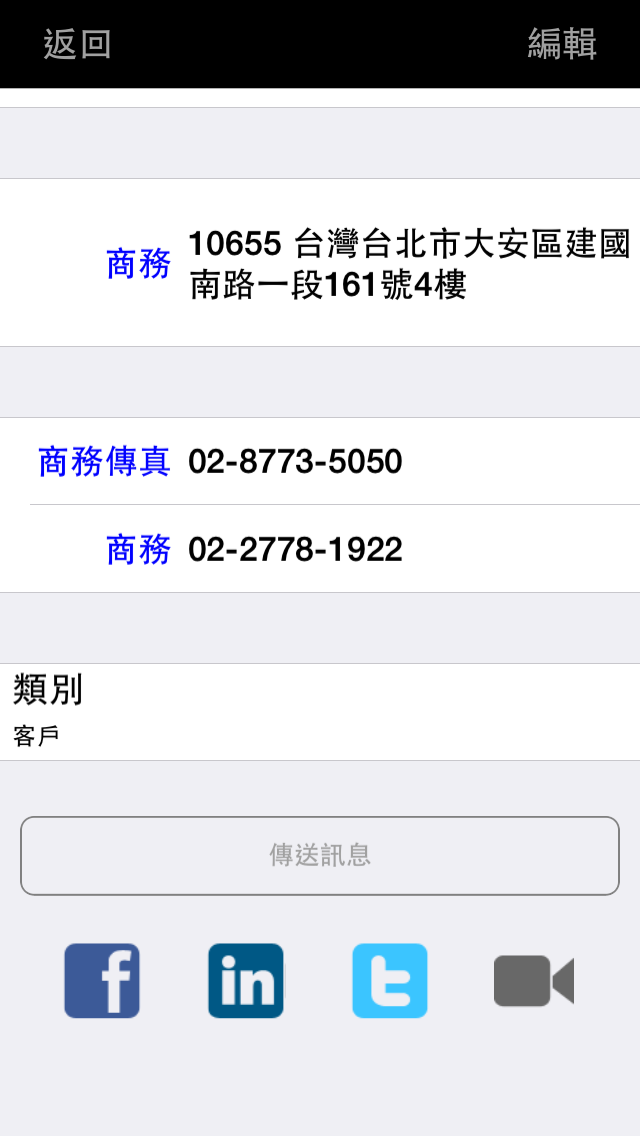Tap the 傳送訊息 button
640x1136 pixels.
pyautogui.click(x=320, y=855)
